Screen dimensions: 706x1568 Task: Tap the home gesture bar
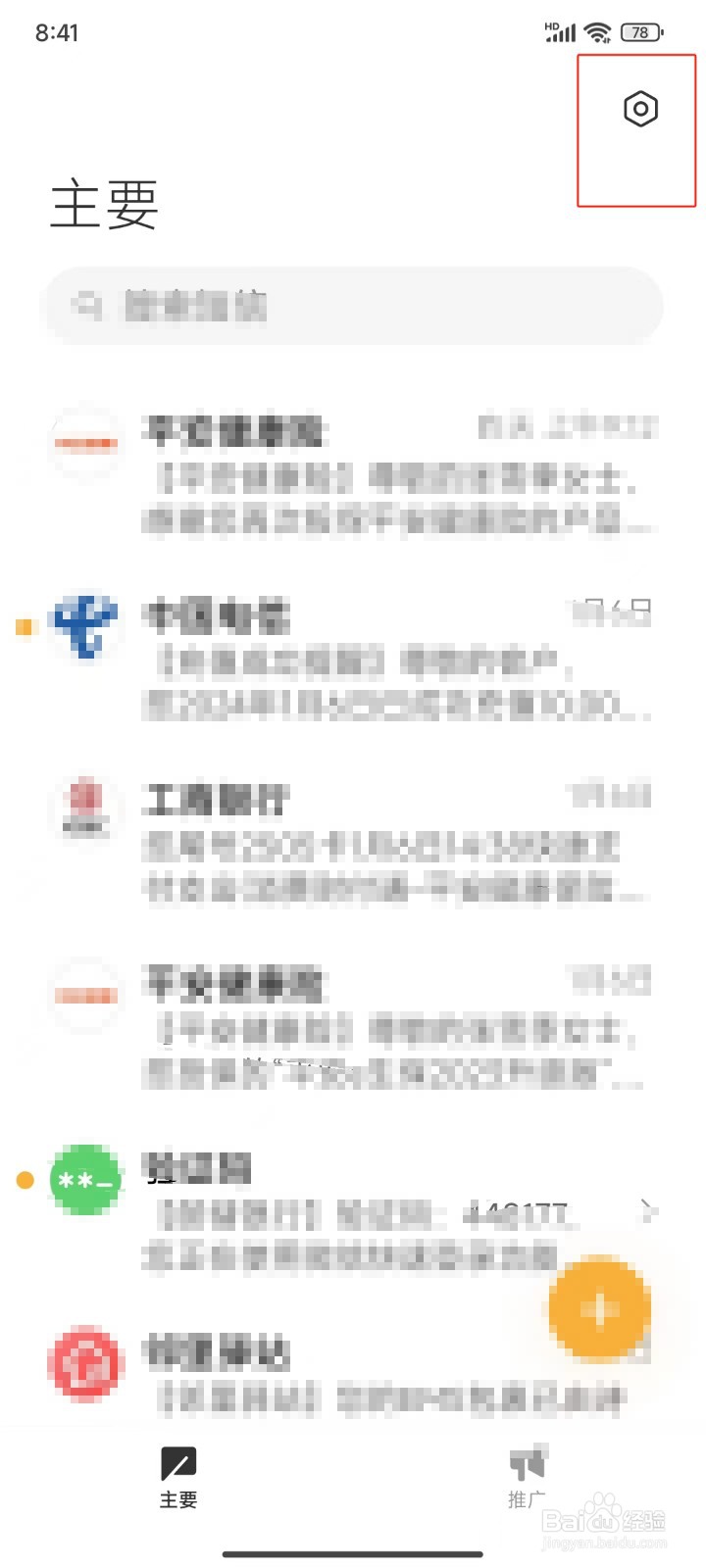pyautogui.click(x=353, y=1553)
